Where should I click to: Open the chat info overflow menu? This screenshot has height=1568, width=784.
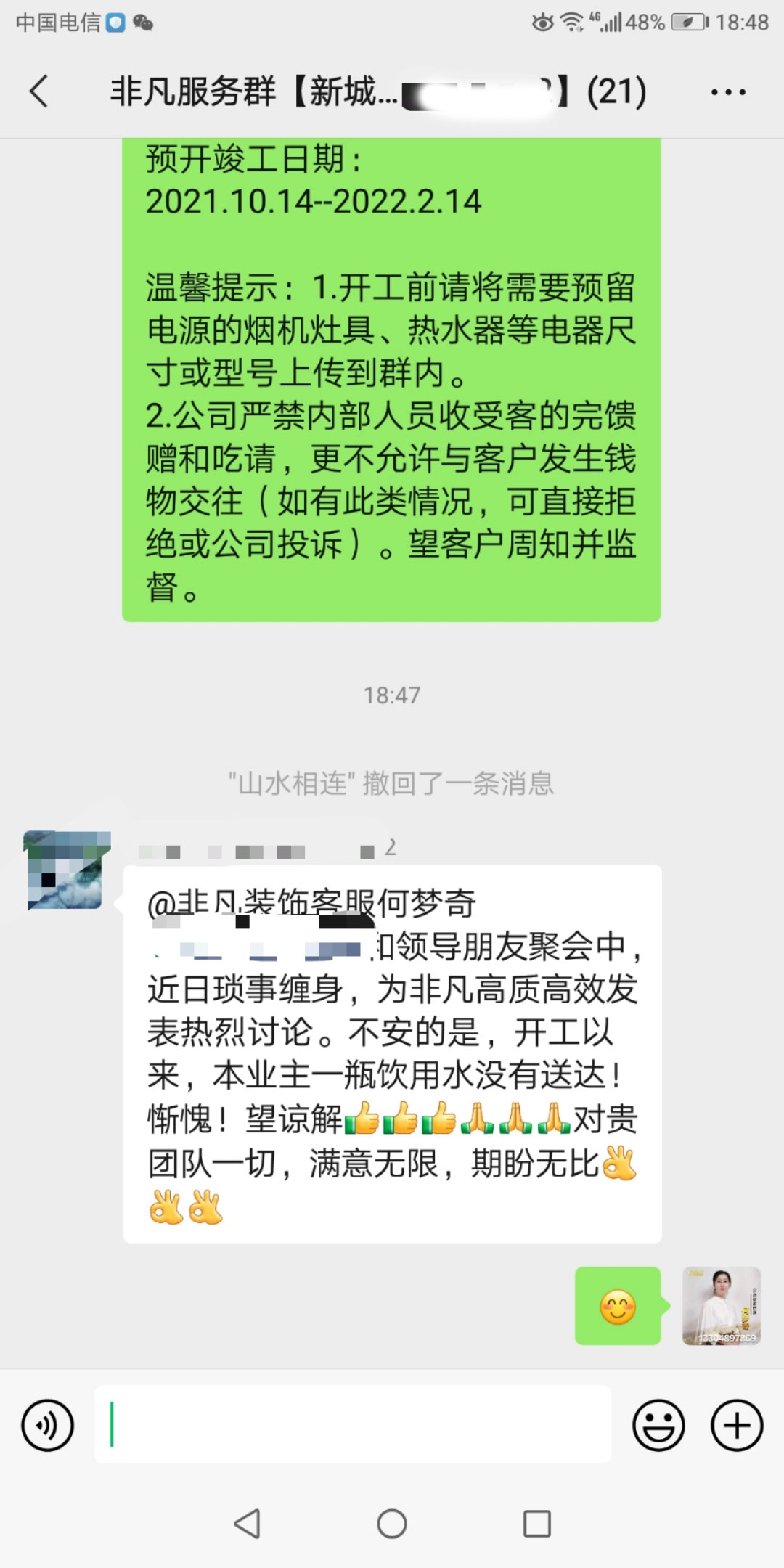click(x=728, y=92)
